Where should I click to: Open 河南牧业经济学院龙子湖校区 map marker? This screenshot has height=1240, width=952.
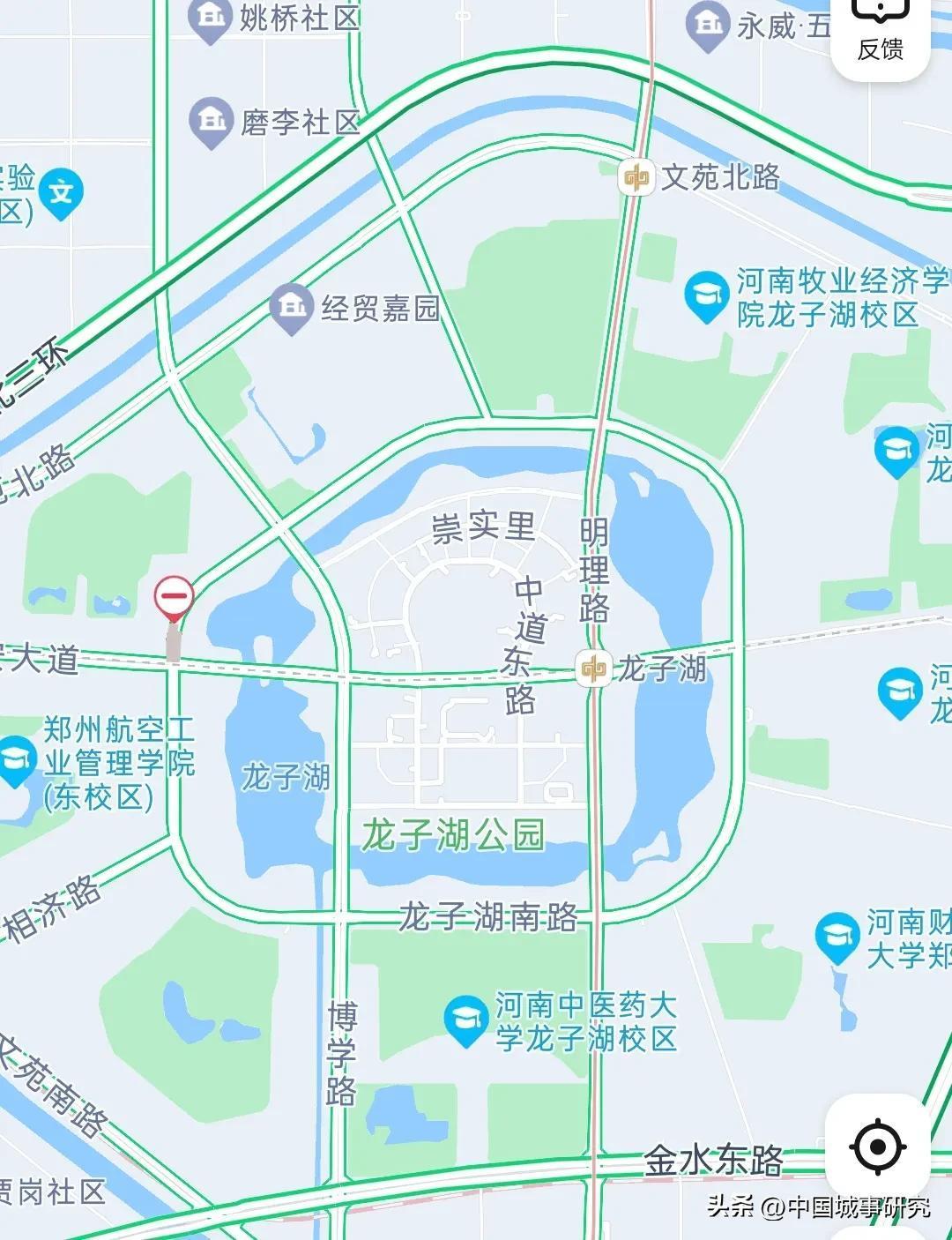[707, 296]
